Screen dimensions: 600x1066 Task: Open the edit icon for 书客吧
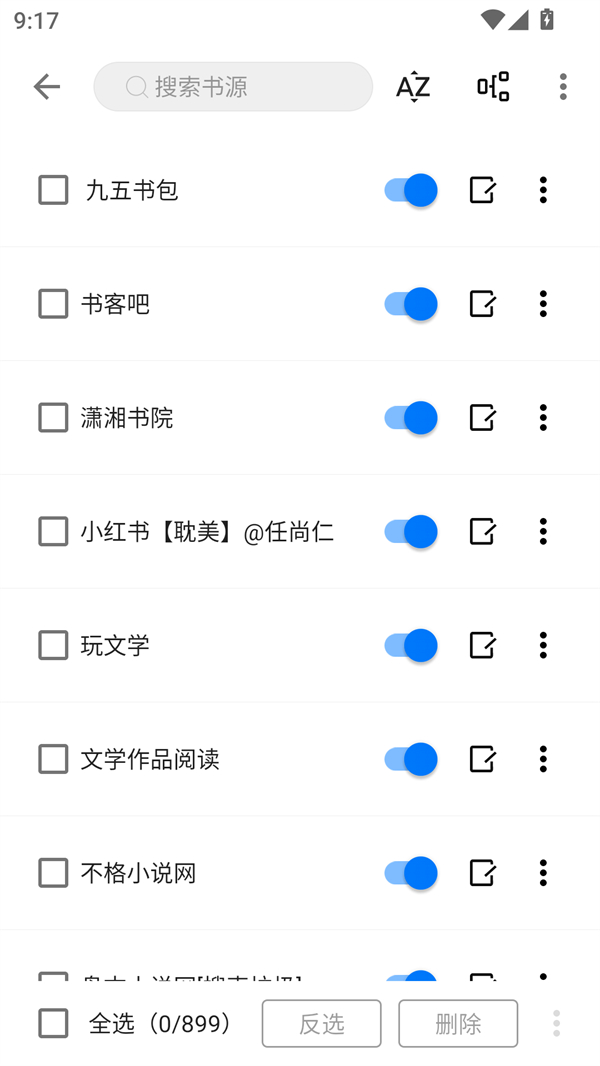(x=482, y=304)
